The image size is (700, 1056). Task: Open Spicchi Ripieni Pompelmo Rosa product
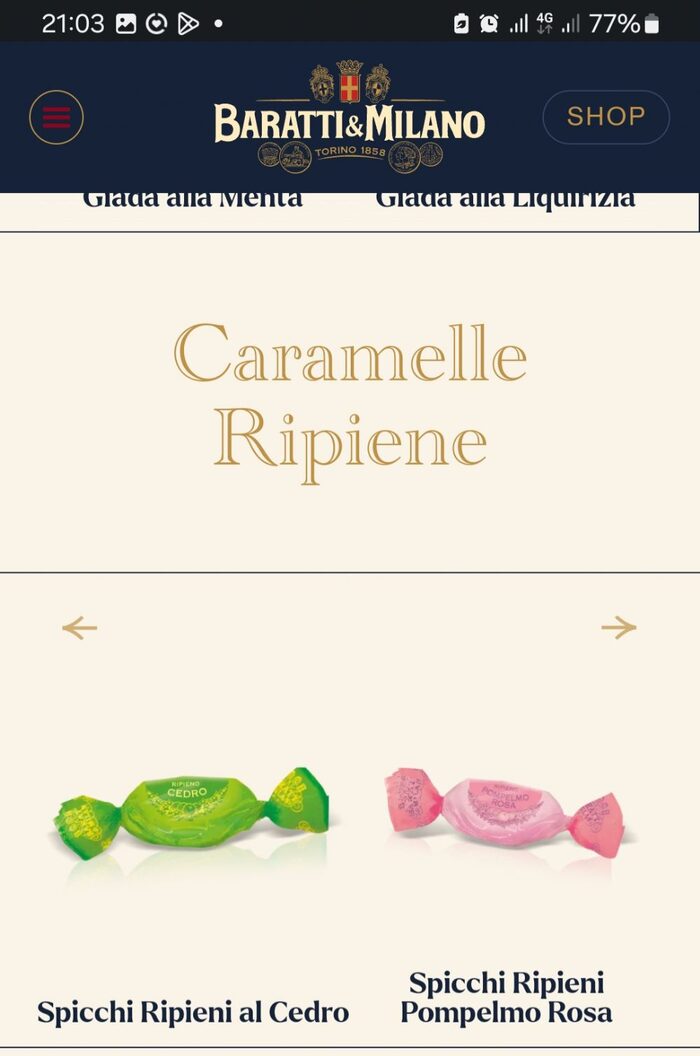pos(506,997)
